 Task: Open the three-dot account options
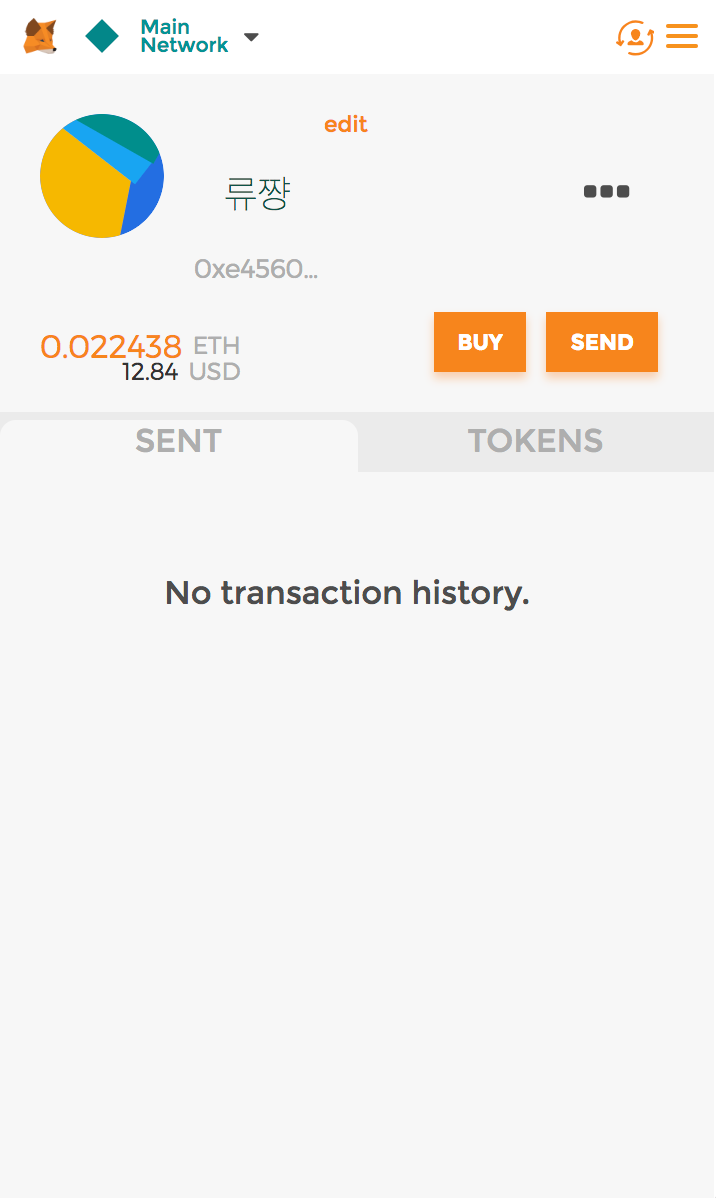click(x=607, y=191)
